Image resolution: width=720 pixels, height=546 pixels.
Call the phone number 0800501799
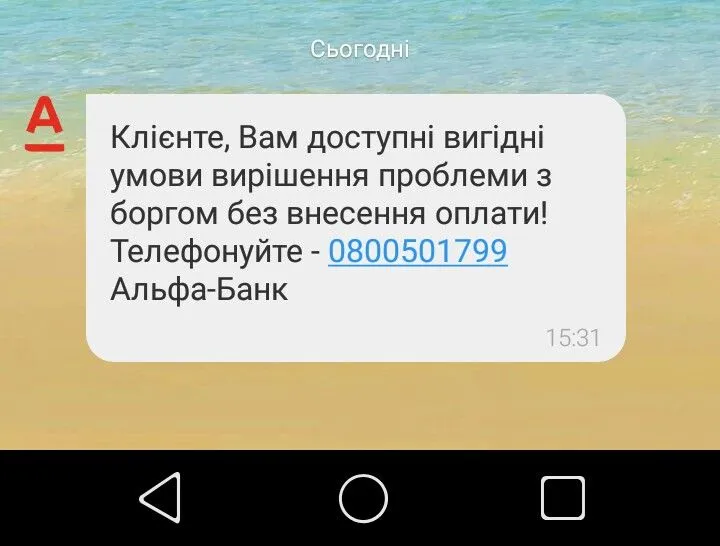pyautogui.click(x=417, y=251)
